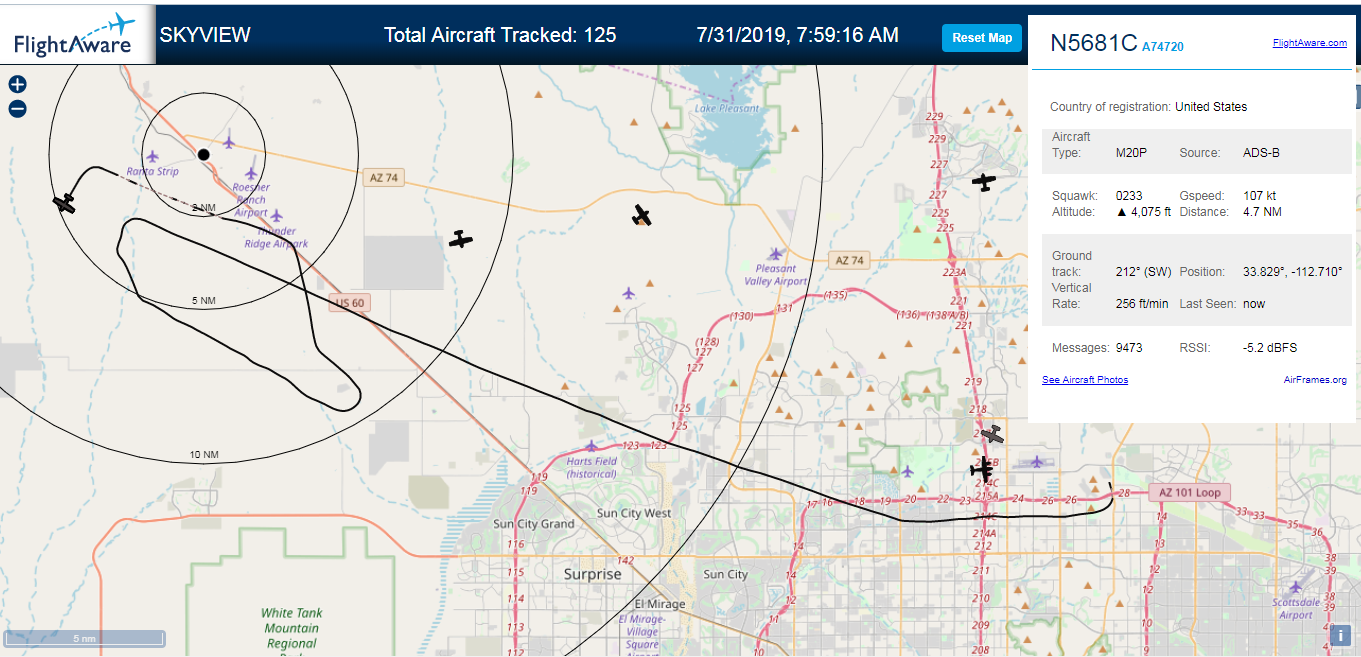The image size is (1361, 657).
Task: Select the aircraft near Ranta Strip
Action: pyautogui.click(x=65, y=203)
